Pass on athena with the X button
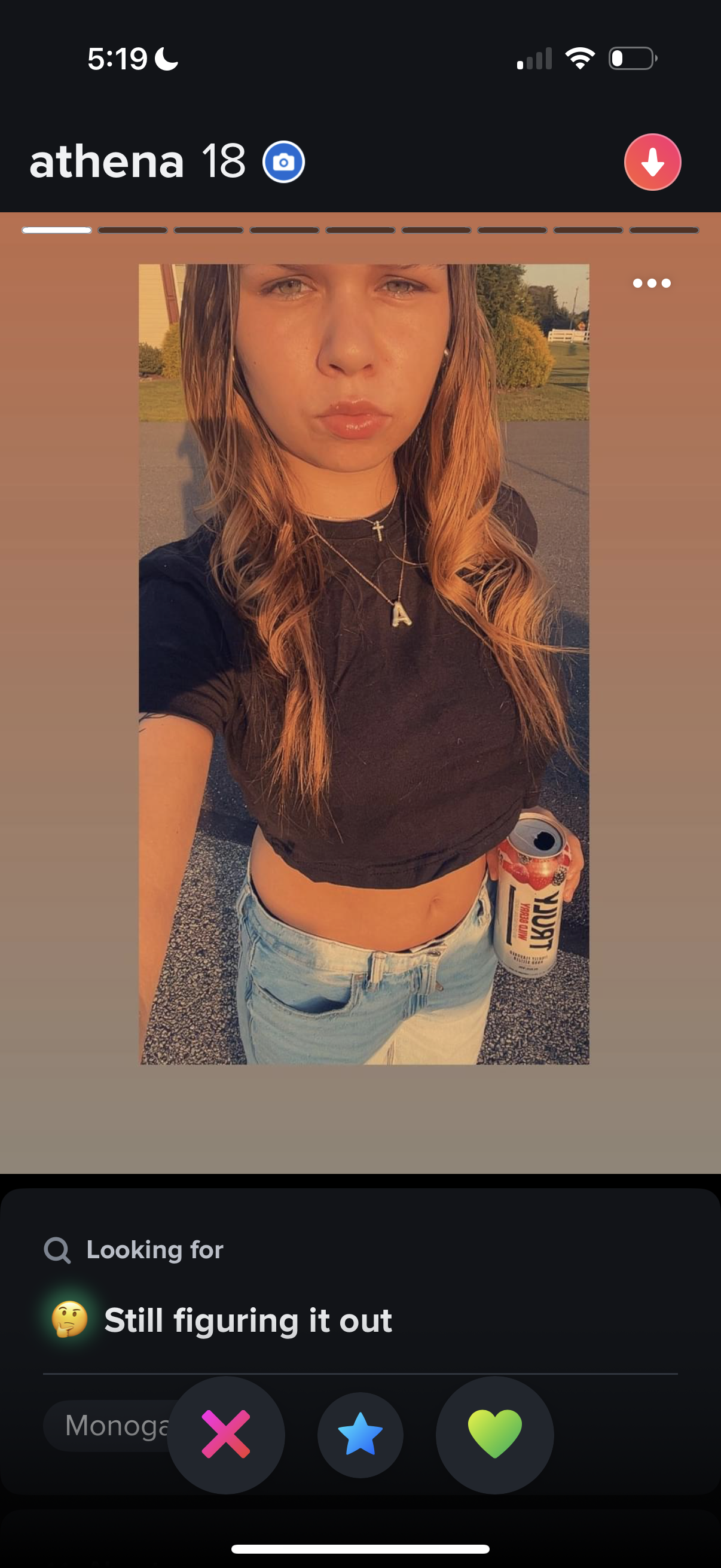Viewport: 721px width, 1568px height. (x=226, y=1435)
